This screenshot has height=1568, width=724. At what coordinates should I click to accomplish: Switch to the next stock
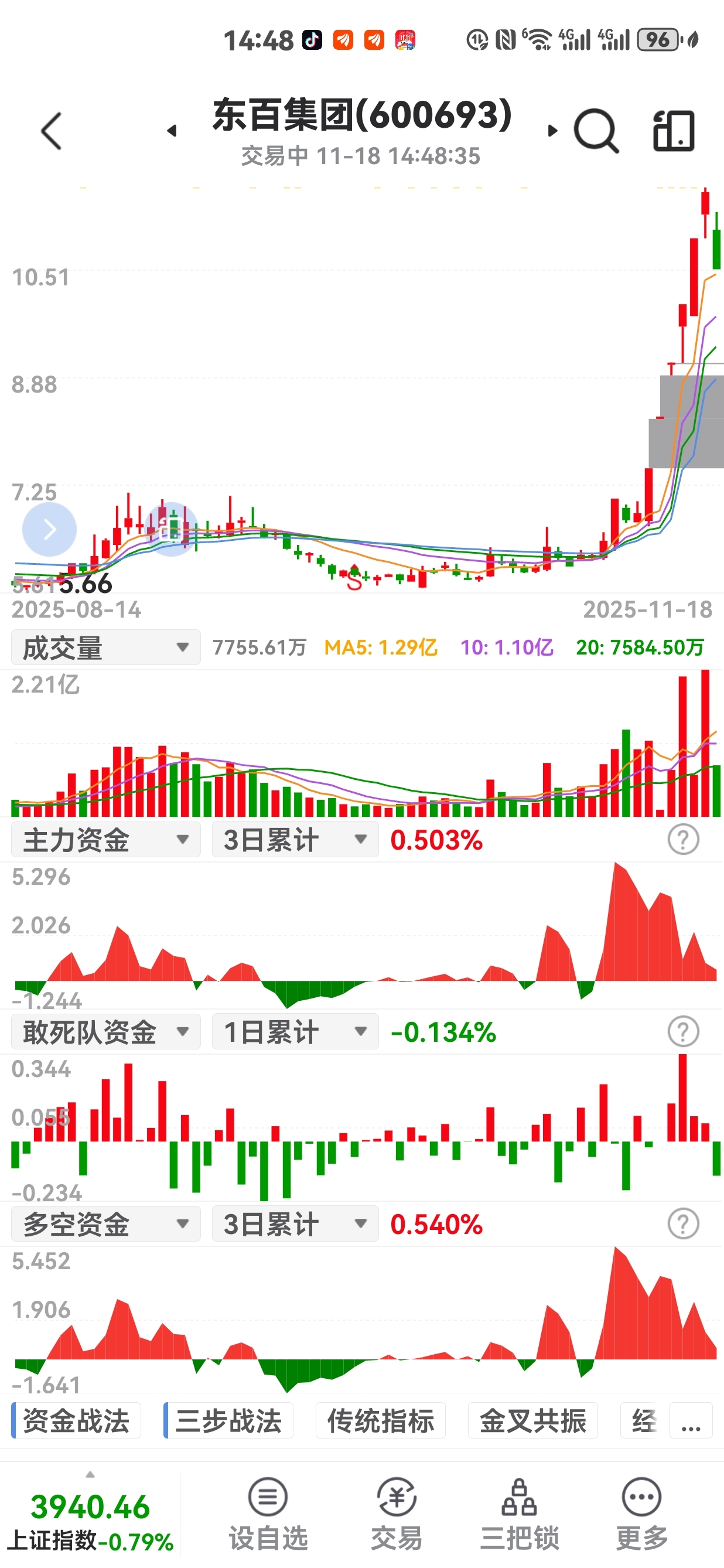(x=552, y=130)
